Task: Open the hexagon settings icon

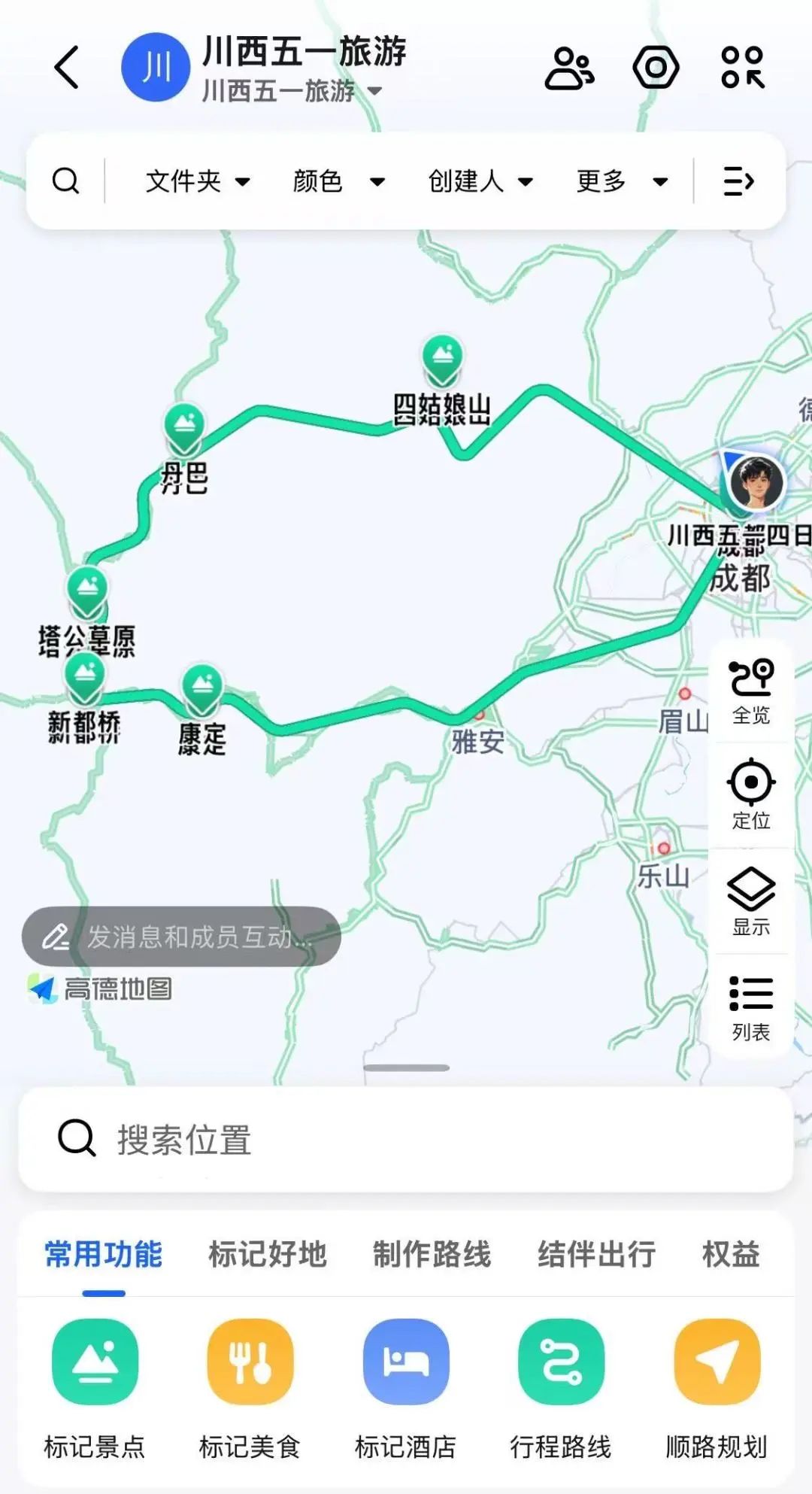Action: (656, 68)
